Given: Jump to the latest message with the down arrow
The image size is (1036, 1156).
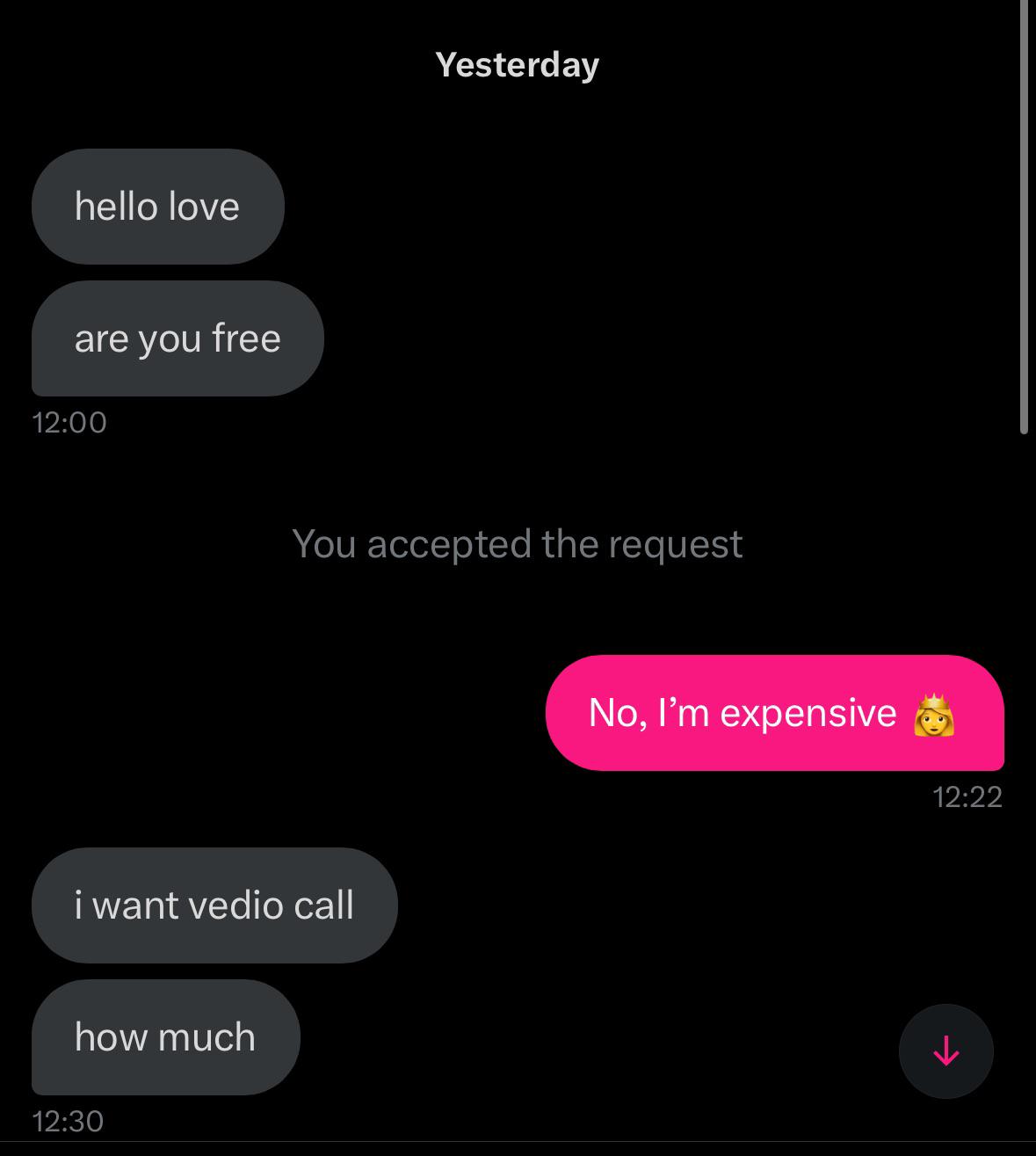Looking at the screenshot, I should click(945, 1051).
